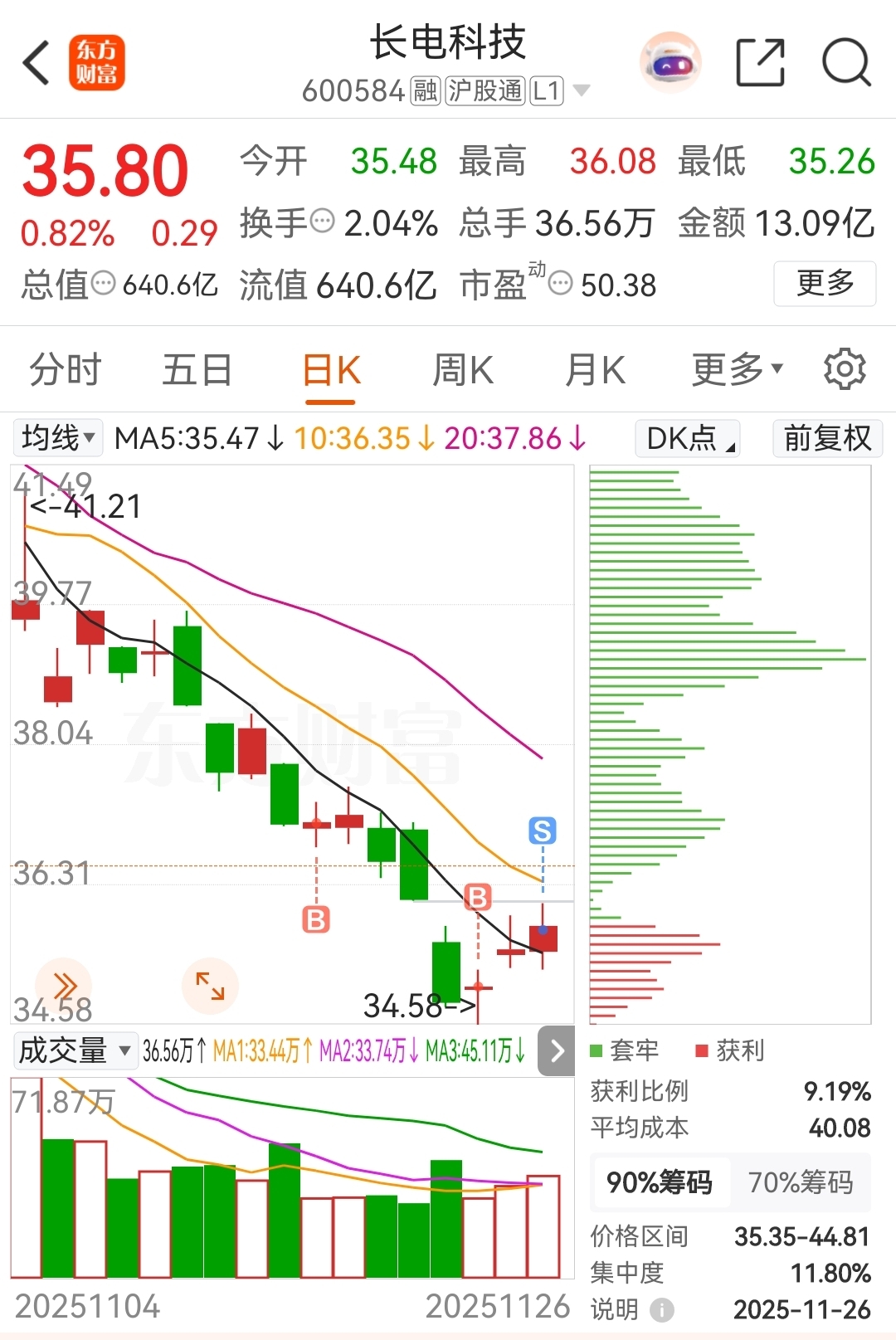Screen dimensions: 896x1340
Task: Tap the back arrow to exit
Action: tap(35, 62)
